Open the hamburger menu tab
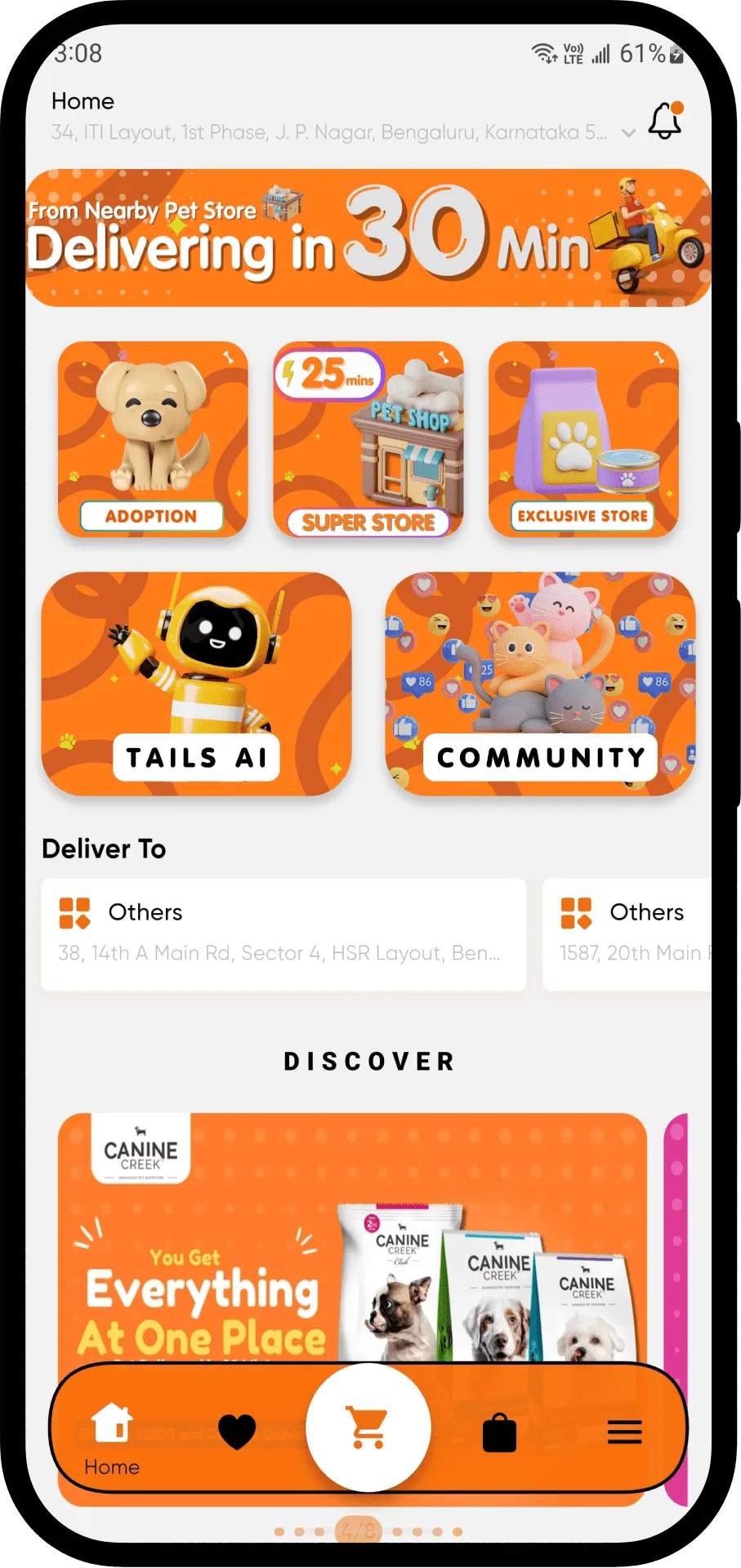Screen dimensions: 741x1568 (625, 1432)
